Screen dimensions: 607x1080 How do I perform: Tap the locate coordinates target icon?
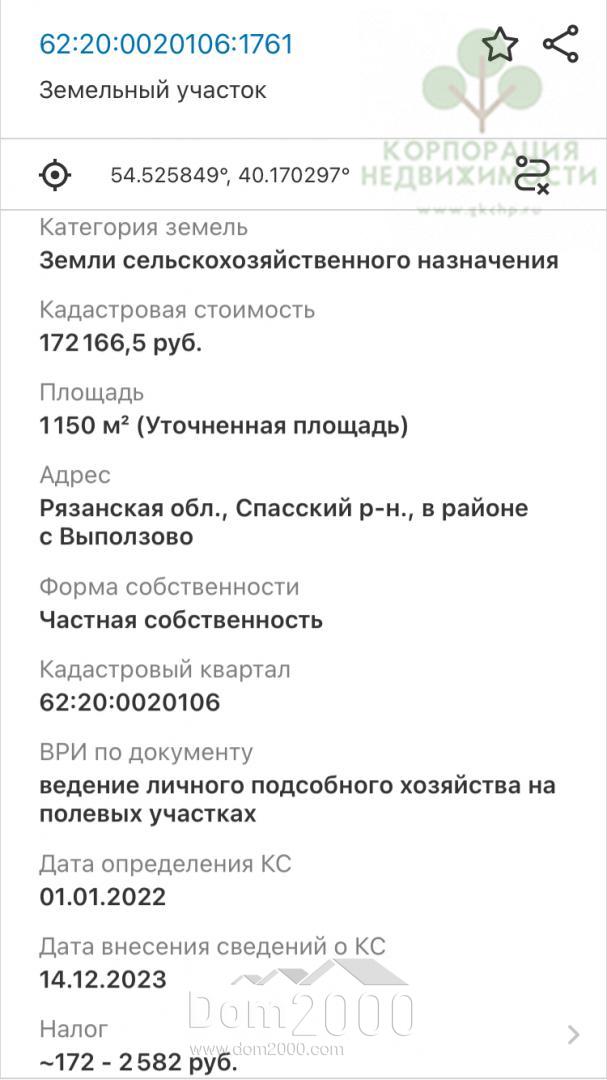coord(55,174)
